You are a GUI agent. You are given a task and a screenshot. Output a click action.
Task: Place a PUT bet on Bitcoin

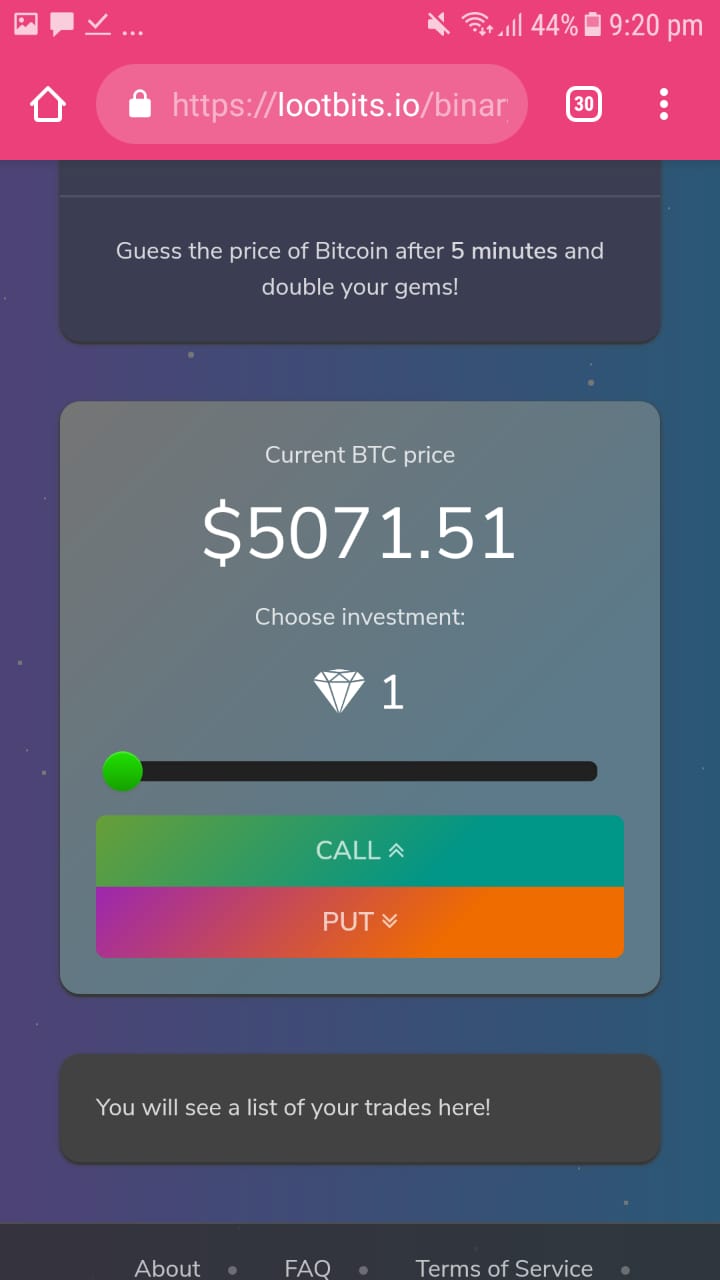point(360,922)
